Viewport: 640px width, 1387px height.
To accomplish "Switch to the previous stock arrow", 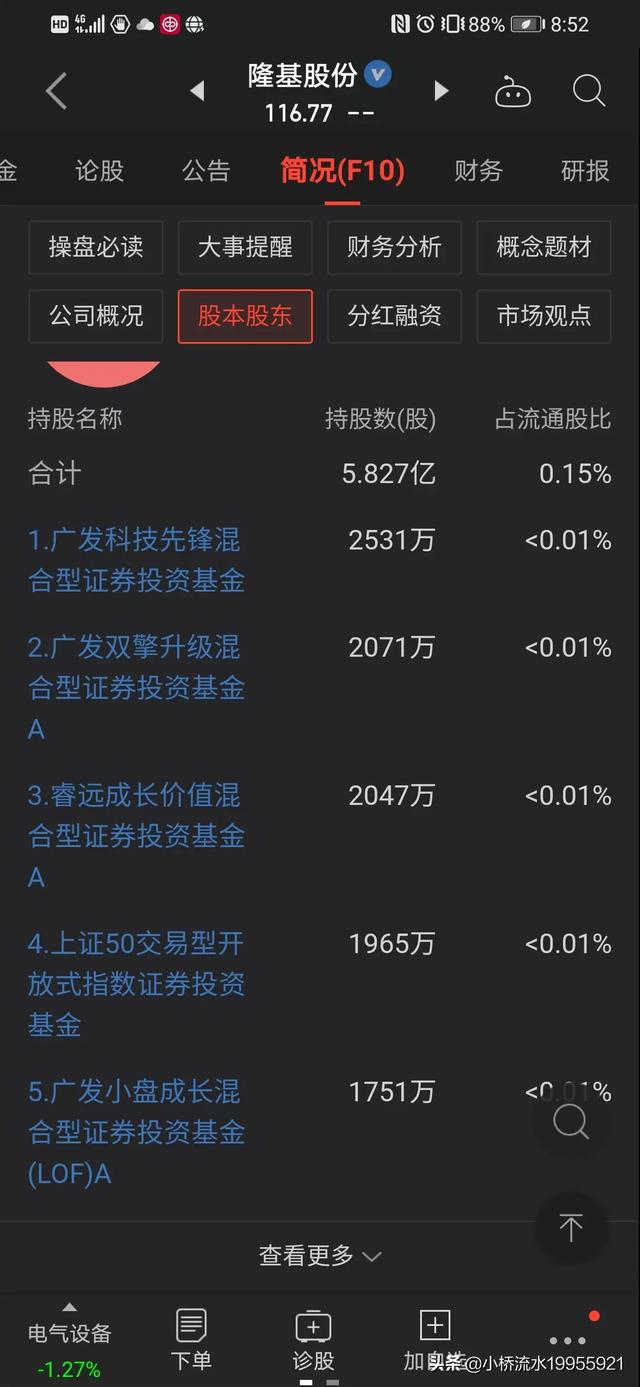I will (x=197, y=92).
